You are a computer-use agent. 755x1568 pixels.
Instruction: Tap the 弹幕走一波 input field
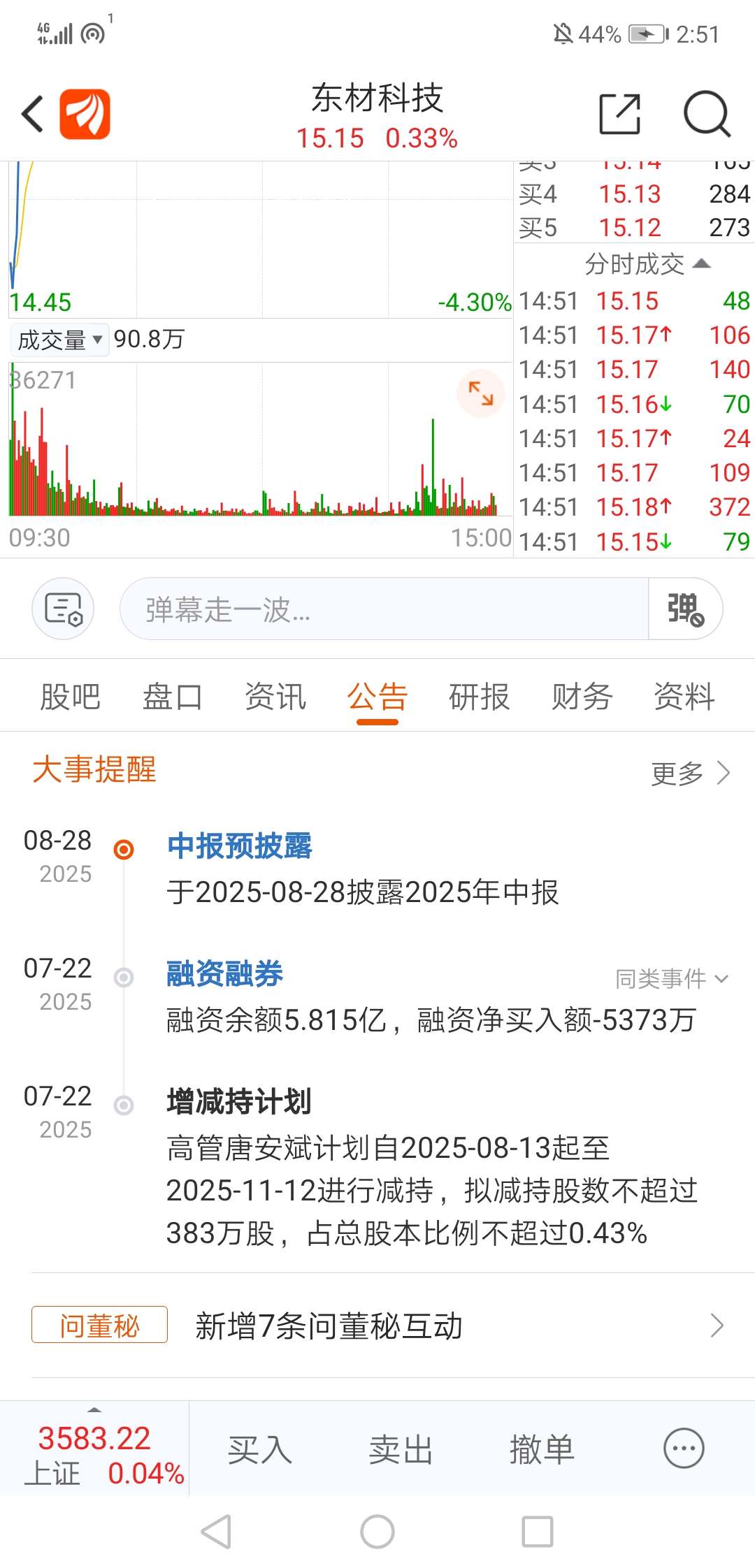384,609
